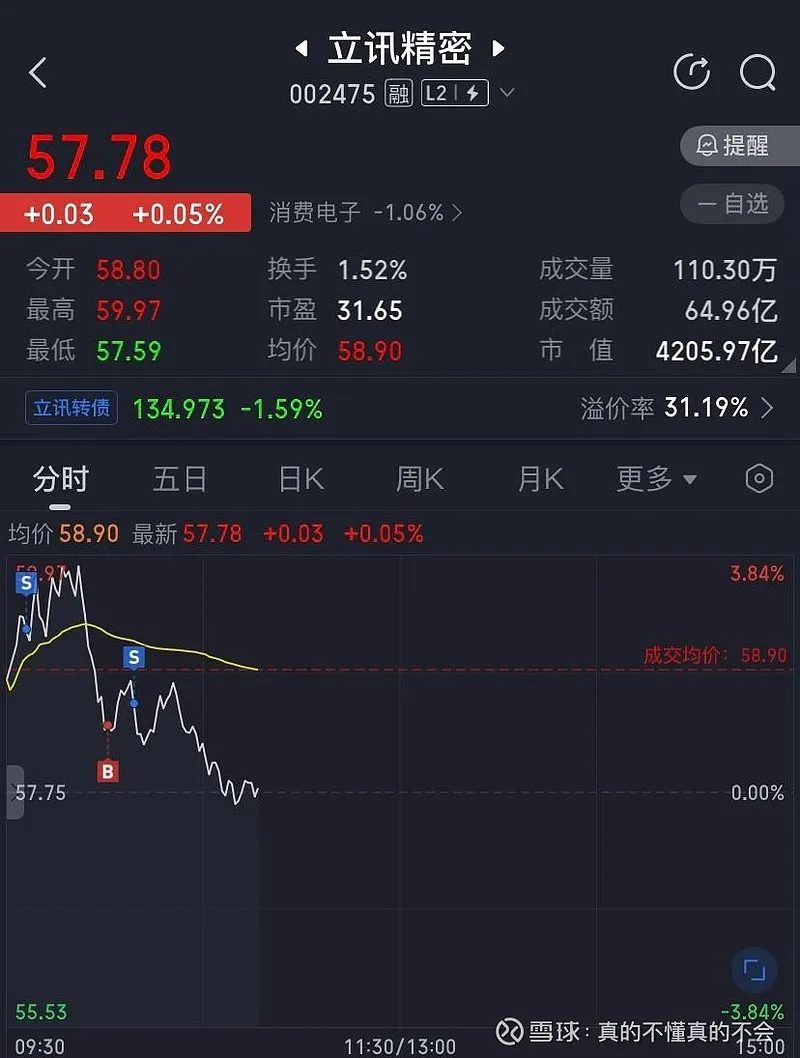The width and height of the screenshot is (800, 1058).
Task: Set a price alert with 提醒
Action: [740, 146]
